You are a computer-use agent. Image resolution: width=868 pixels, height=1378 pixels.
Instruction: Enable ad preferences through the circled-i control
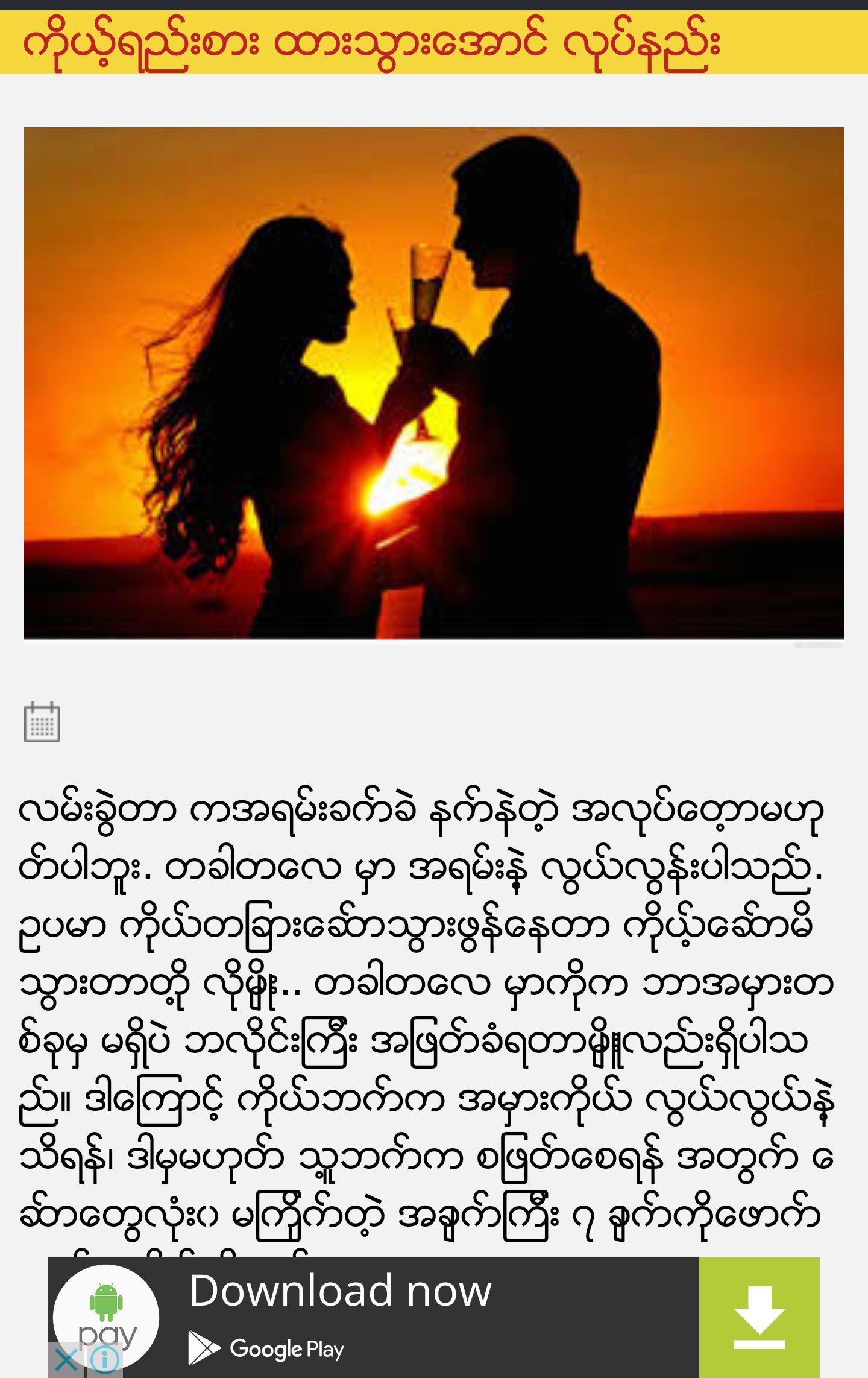pyautogui.click(x=104, y=1358)
